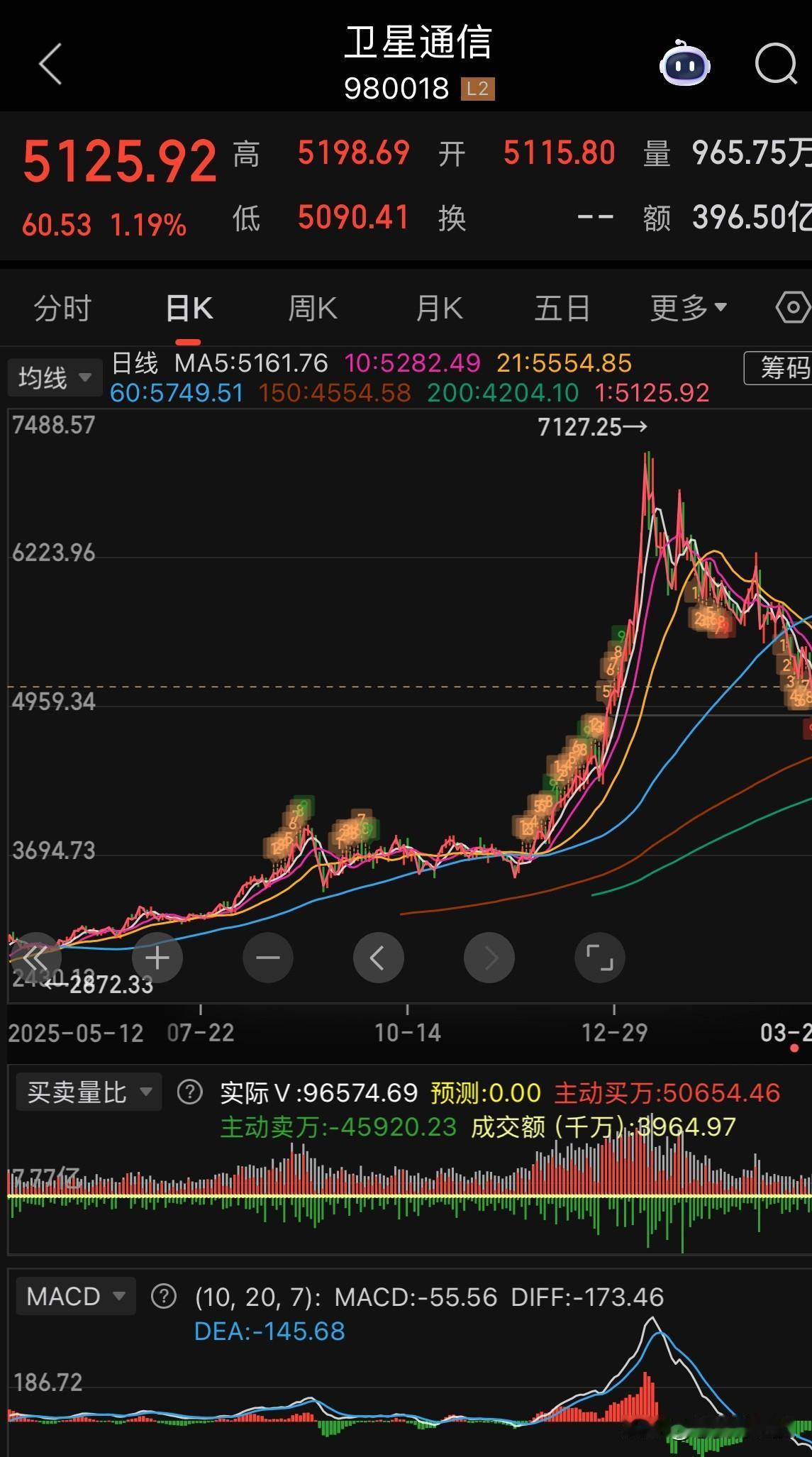Viewport: 812px width, 1457px height.
Task: Pan chart right with right arrow icon
Action: click(x=489, y=957)
